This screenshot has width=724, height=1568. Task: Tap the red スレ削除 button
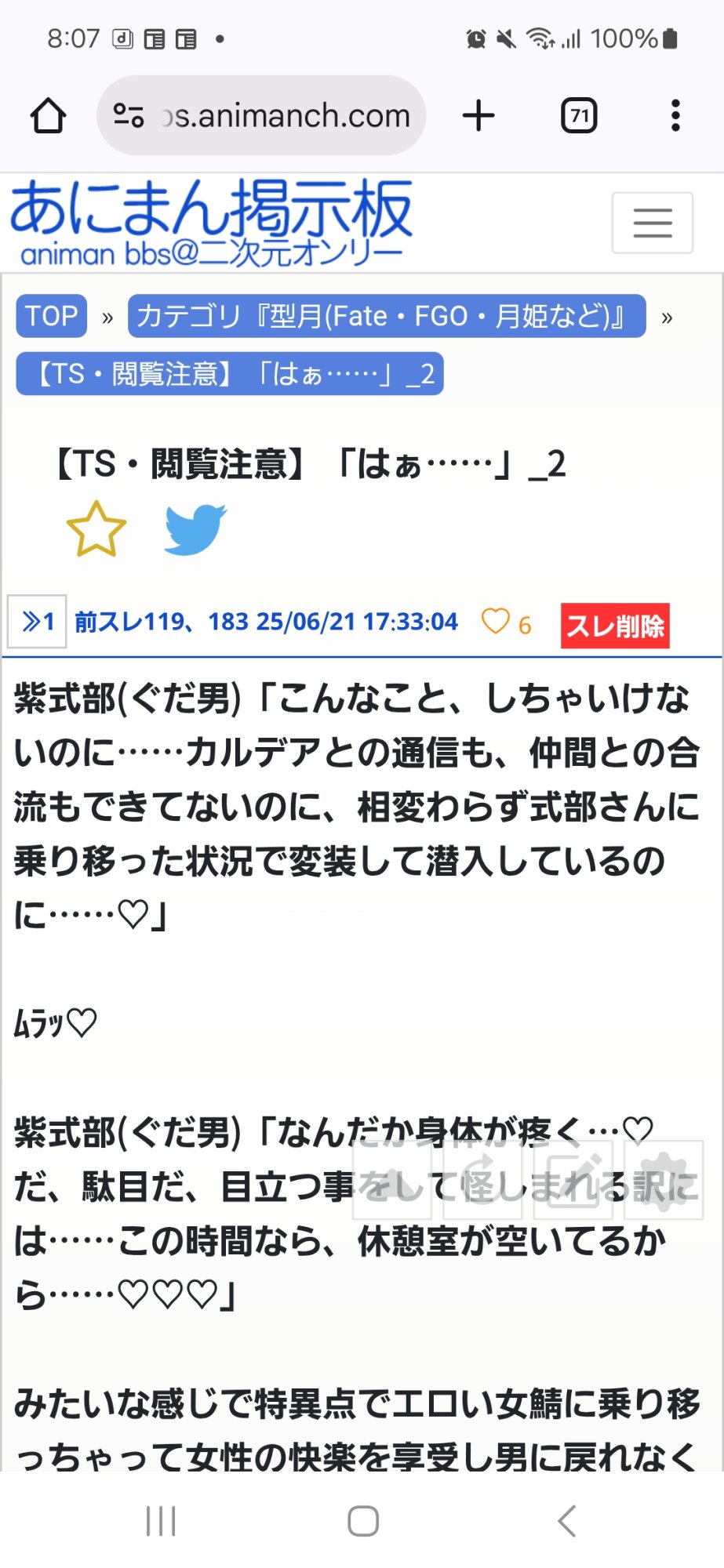click(x=615, y=626)
